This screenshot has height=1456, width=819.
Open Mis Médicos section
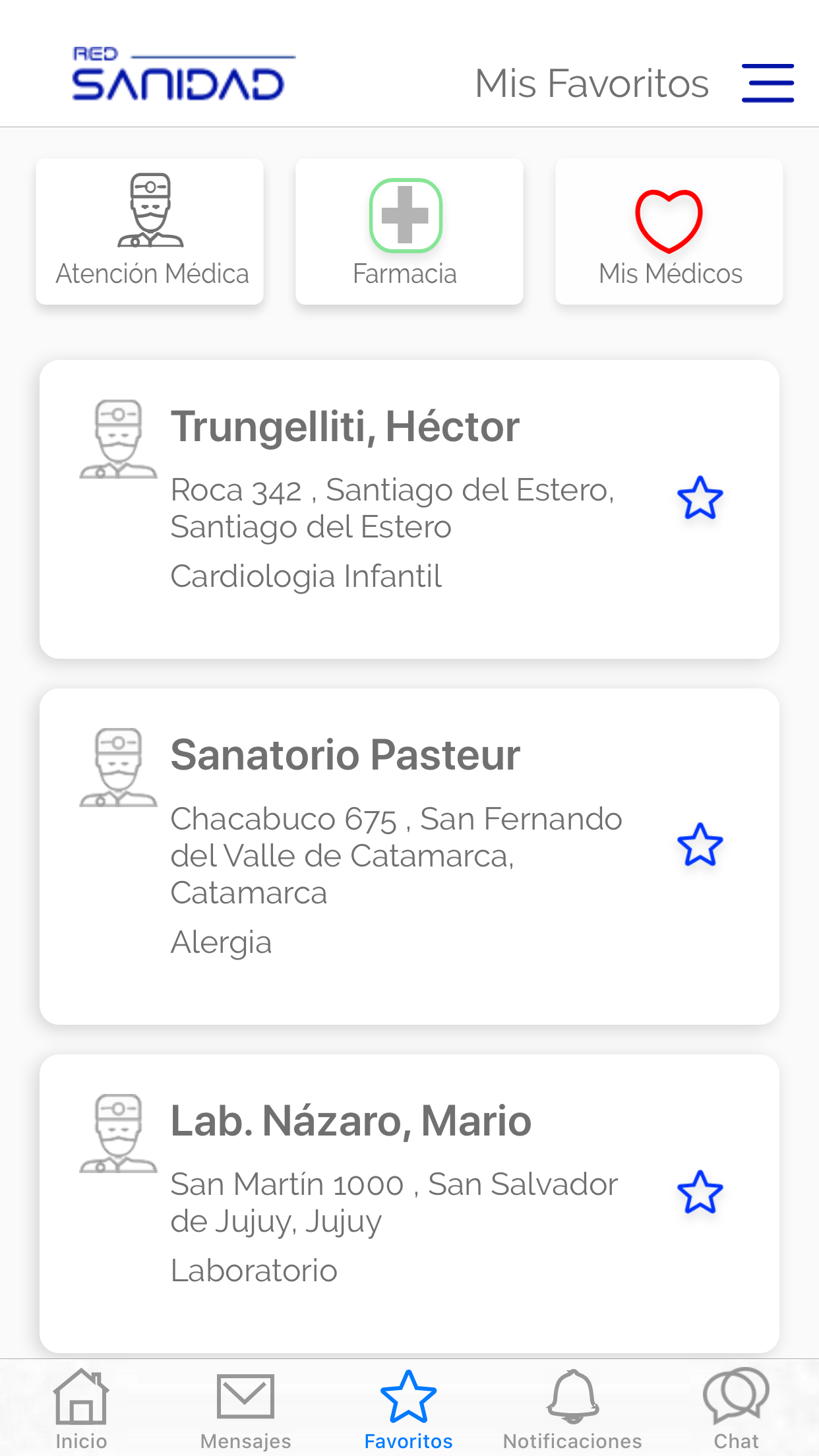tap(669, 231)
